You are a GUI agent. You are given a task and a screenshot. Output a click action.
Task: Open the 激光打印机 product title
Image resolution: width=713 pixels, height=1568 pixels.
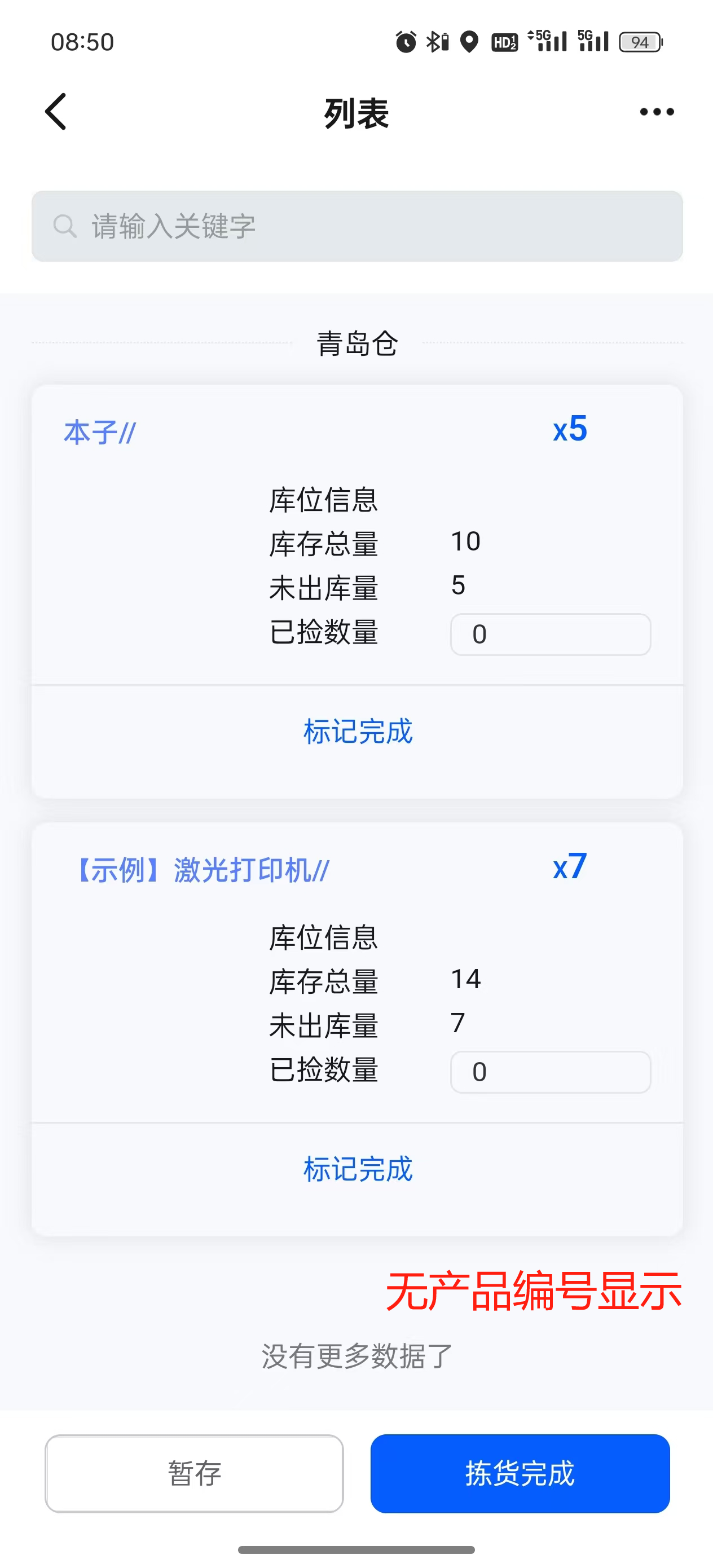click(x=203, y=870)
